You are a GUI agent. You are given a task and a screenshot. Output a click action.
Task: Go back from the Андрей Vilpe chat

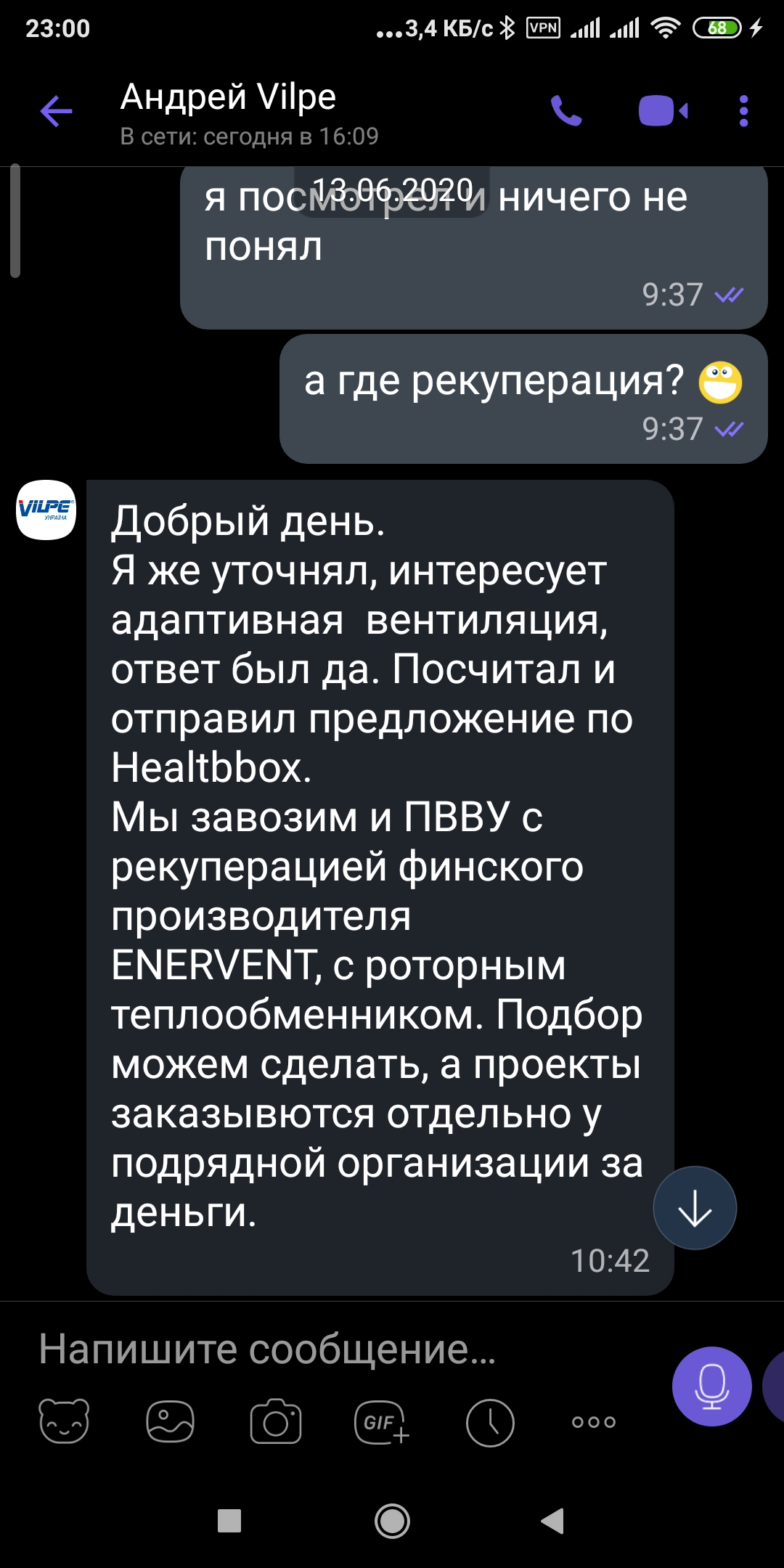pyautogui.click(x=56, y=111)
